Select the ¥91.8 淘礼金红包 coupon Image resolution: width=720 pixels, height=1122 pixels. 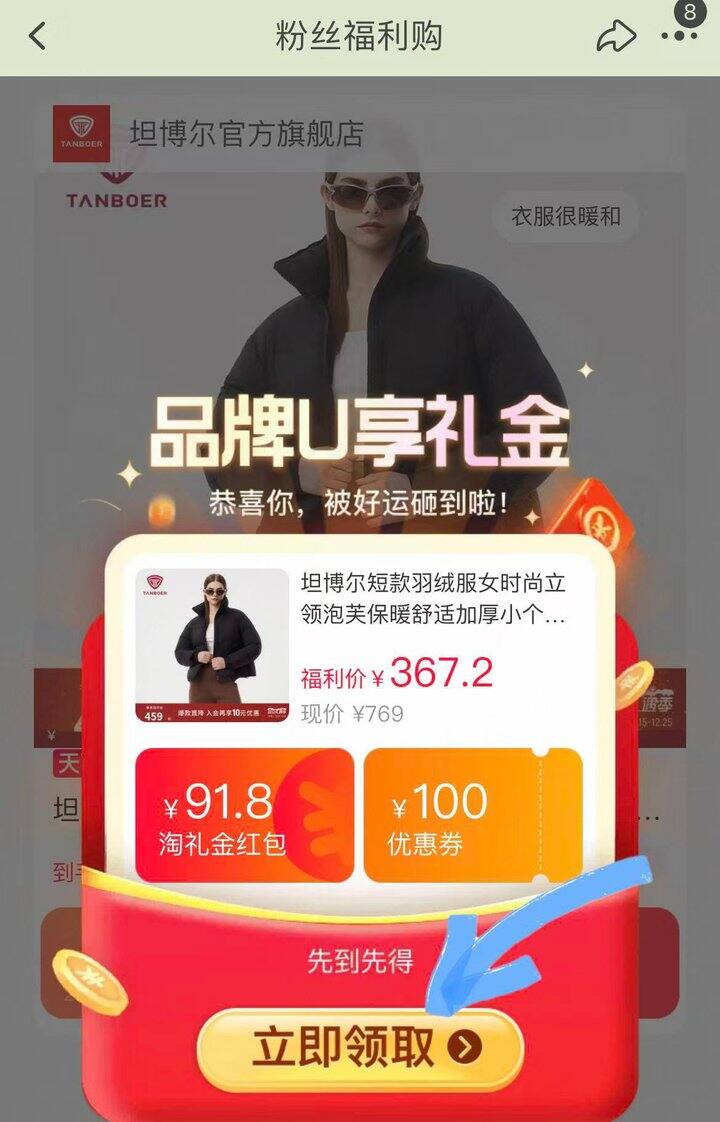pyautogui.click(x=244, y=815)
